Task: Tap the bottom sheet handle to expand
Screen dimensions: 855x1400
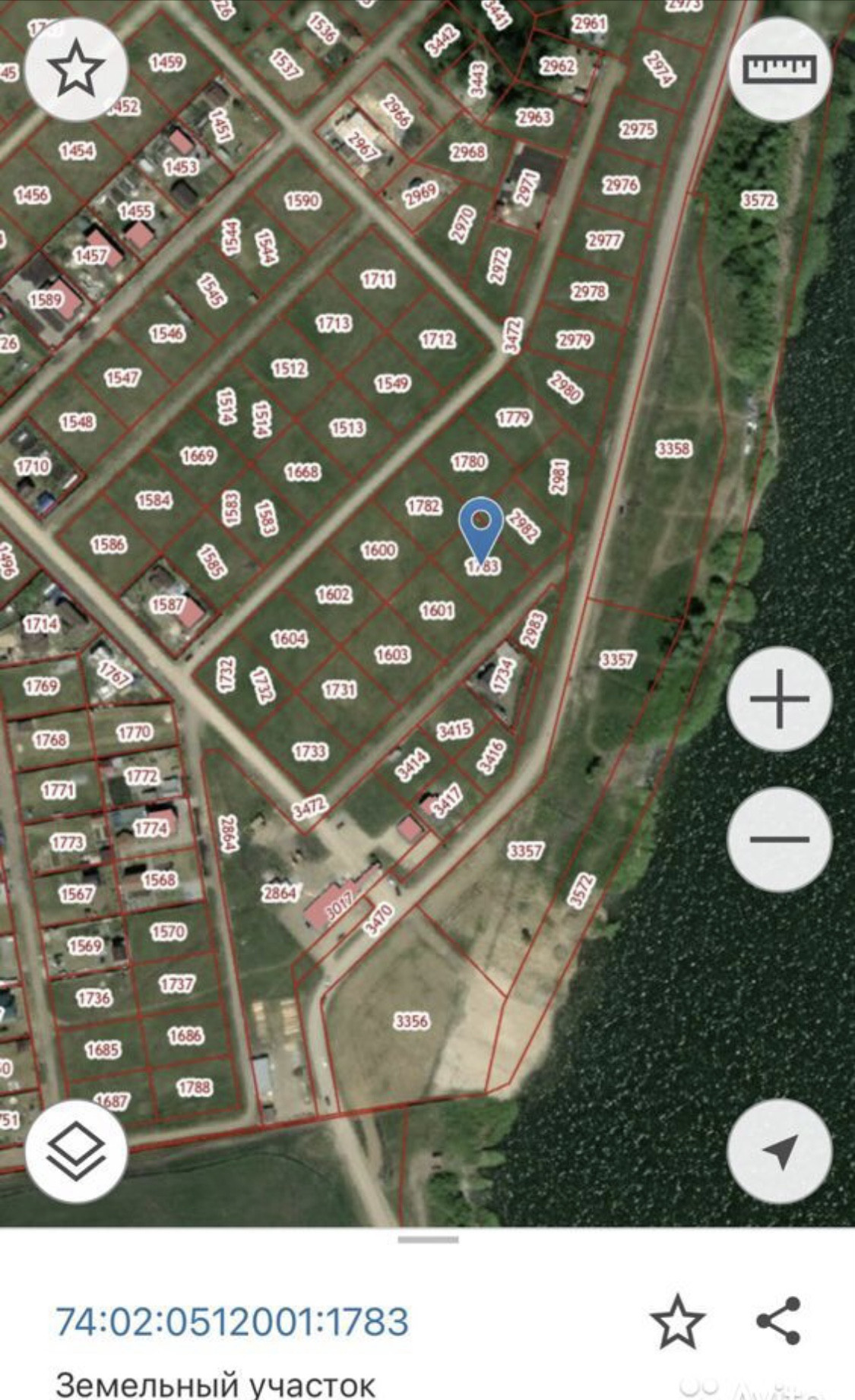Action: click(x=428, y=1239)
